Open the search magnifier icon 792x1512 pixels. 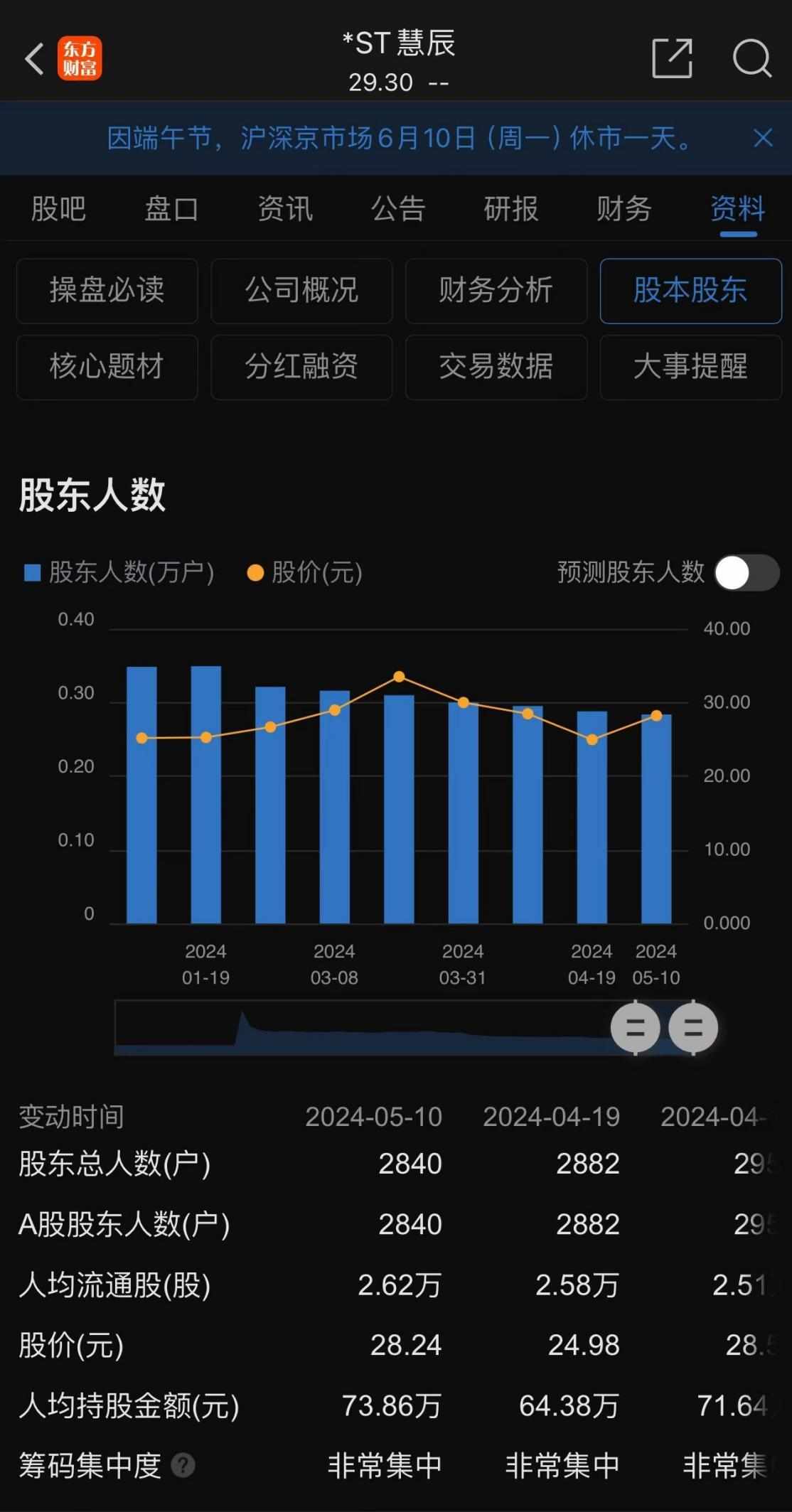(752, 58)
